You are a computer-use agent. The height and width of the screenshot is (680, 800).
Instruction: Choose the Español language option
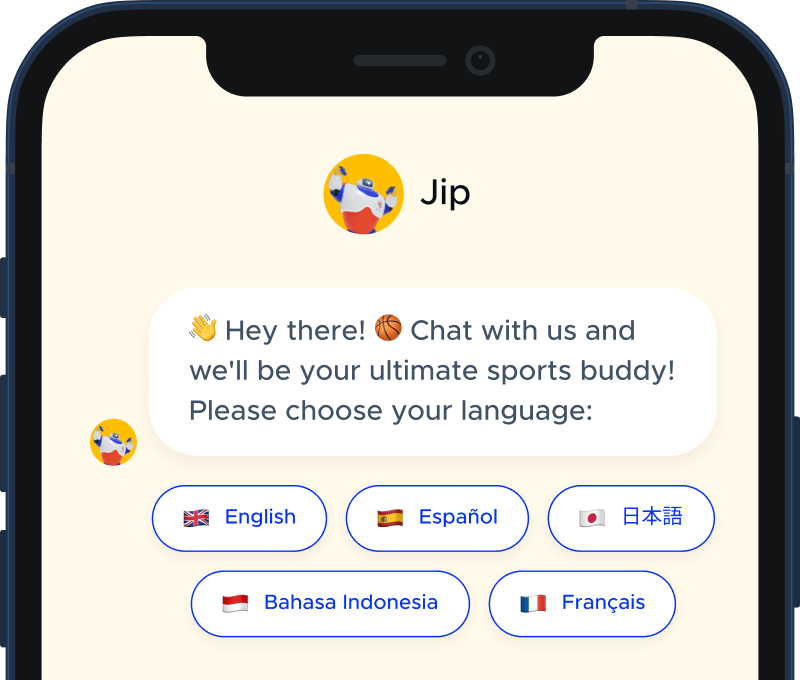coord(437,518)
